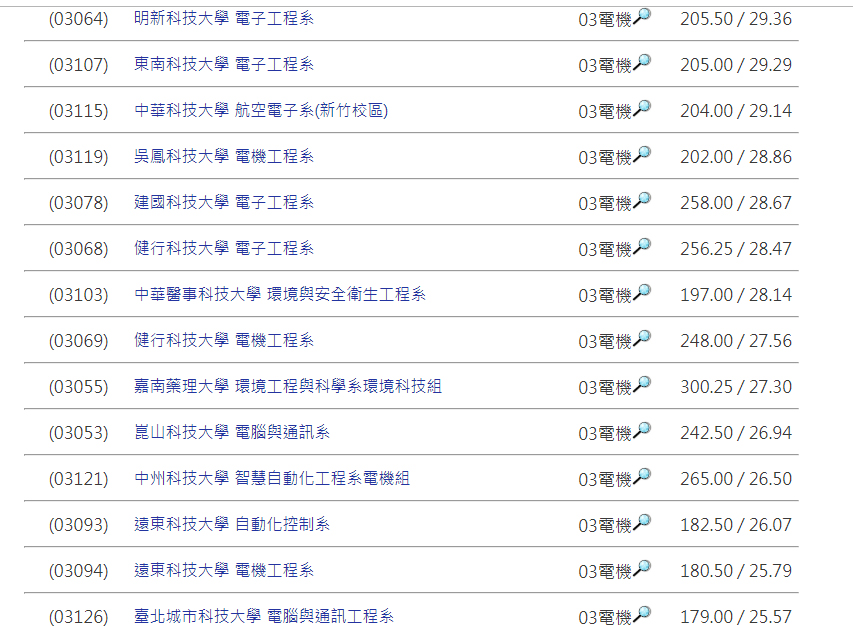This screenshot has width=853, height=627.
Task: Tap magnifier icon in row 03126
Action: pos(642,614)
